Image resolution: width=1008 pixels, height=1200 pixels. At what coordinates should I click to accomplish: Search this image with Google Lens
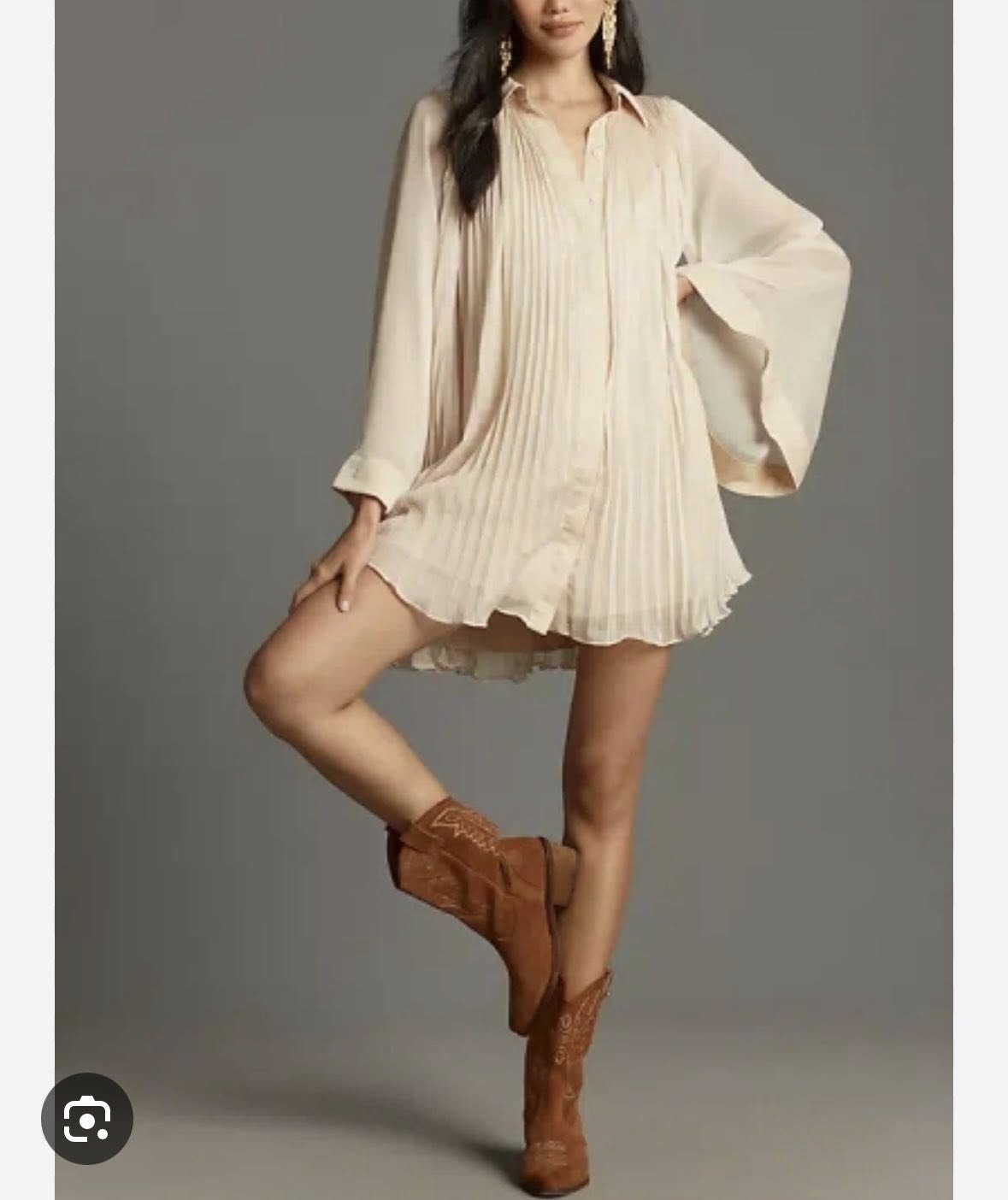coord(87,1117)
